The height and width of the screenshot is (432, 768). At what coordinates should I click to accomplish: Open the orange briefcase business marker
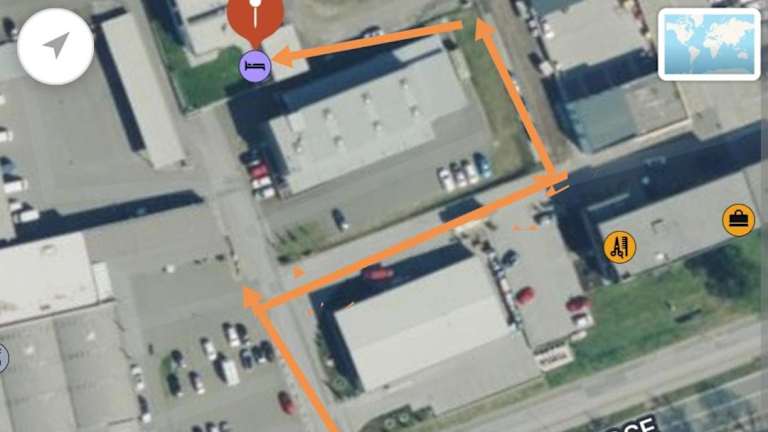point(738,219)
